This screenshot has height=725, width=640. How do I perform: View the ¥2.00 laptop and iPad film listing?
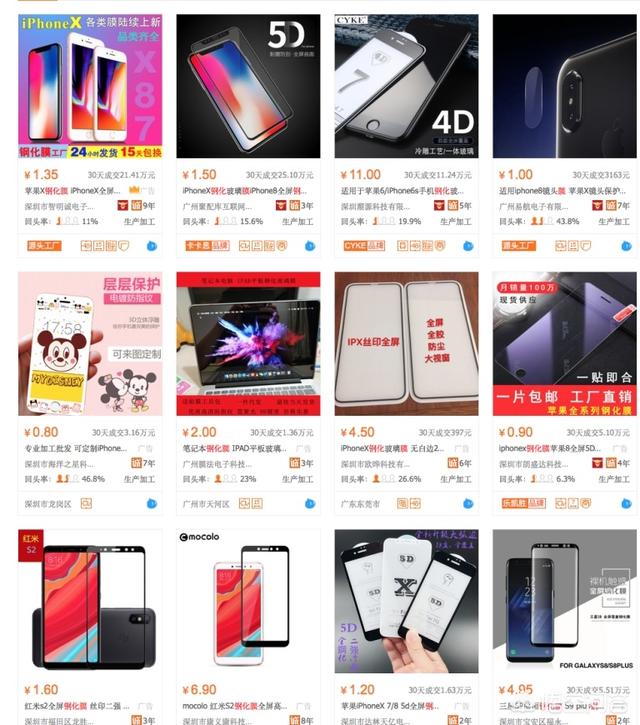click(248, 342)
